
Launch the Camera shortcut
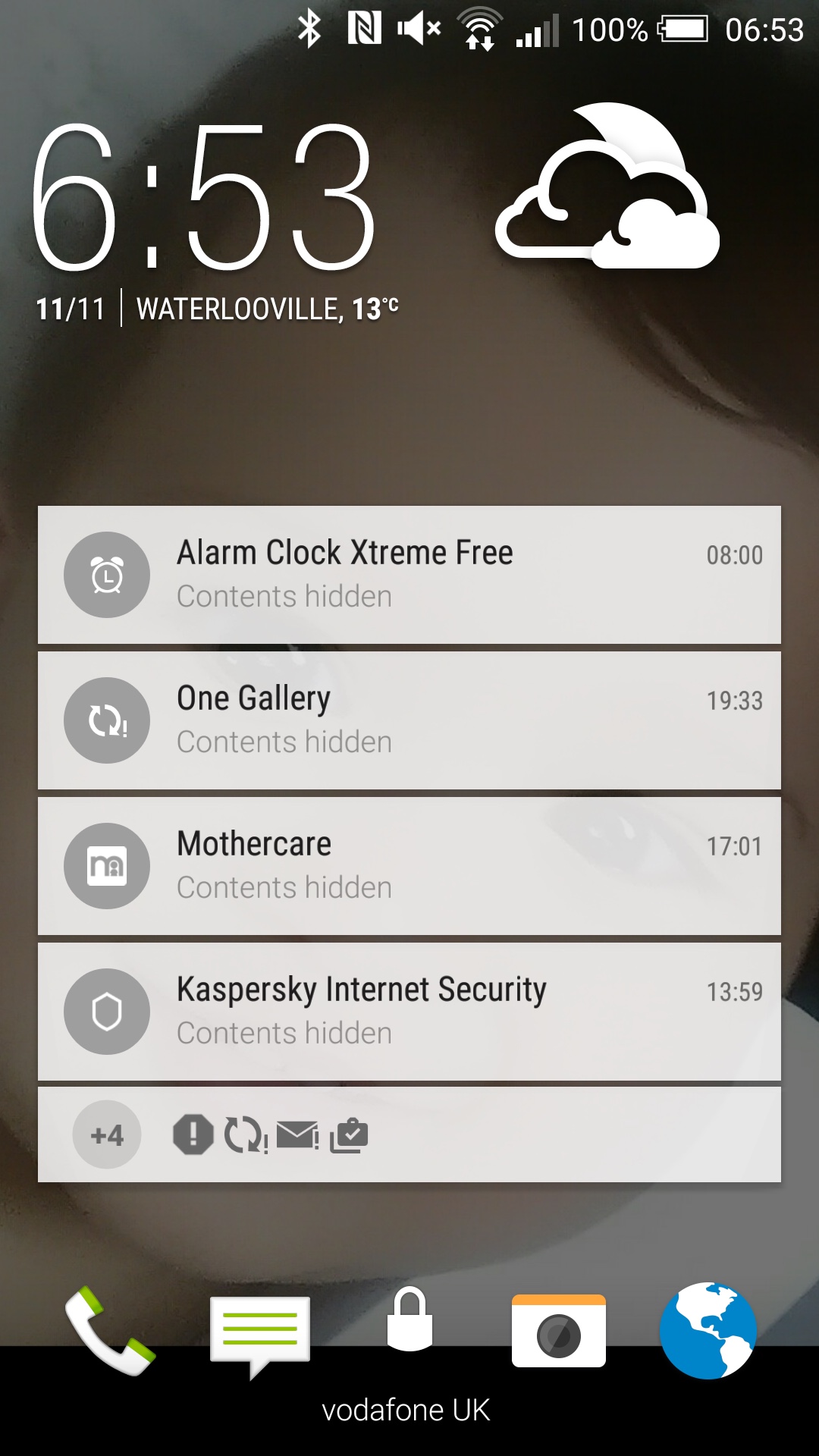coord(558,1331)
